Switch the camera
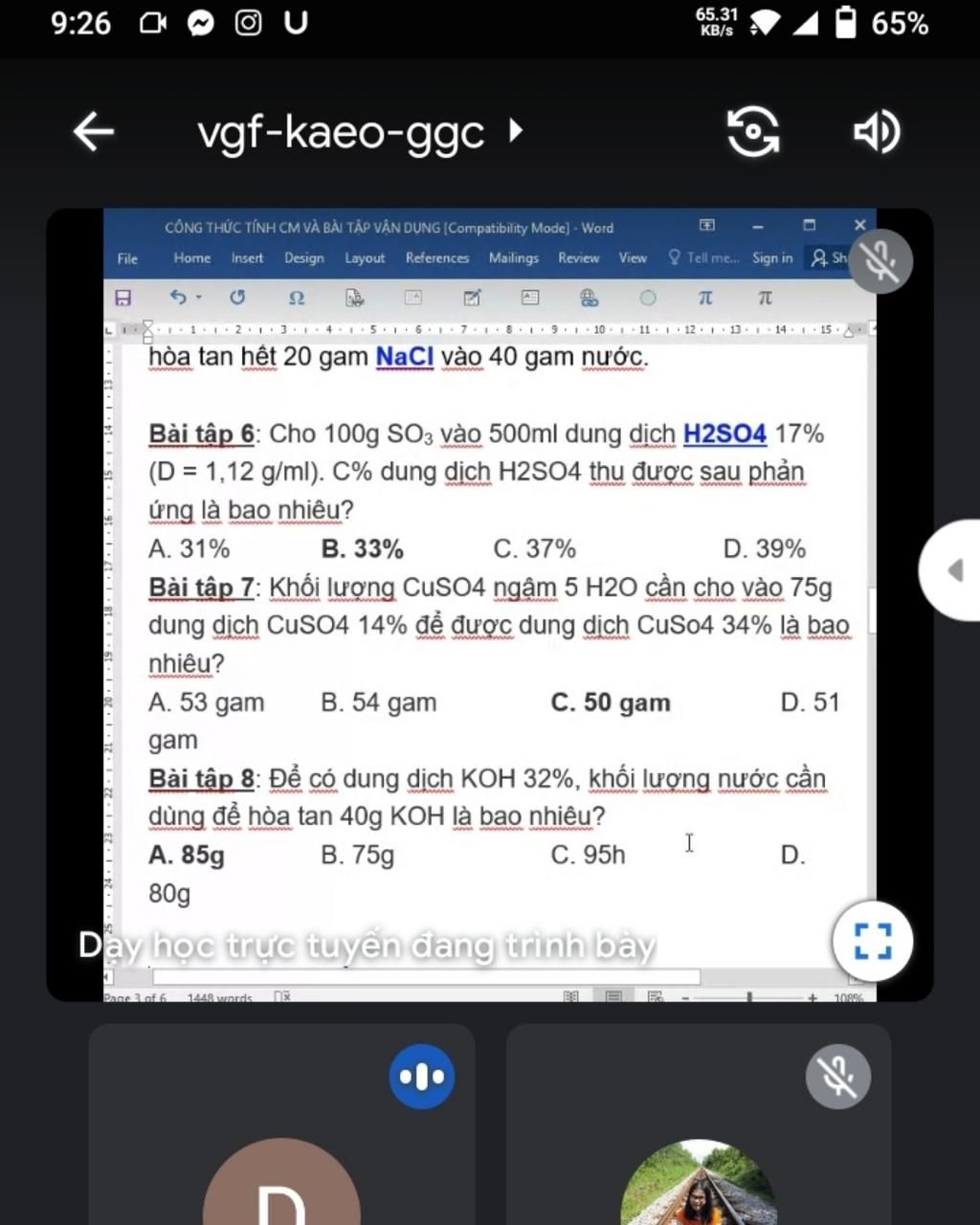 pos(753,132)
